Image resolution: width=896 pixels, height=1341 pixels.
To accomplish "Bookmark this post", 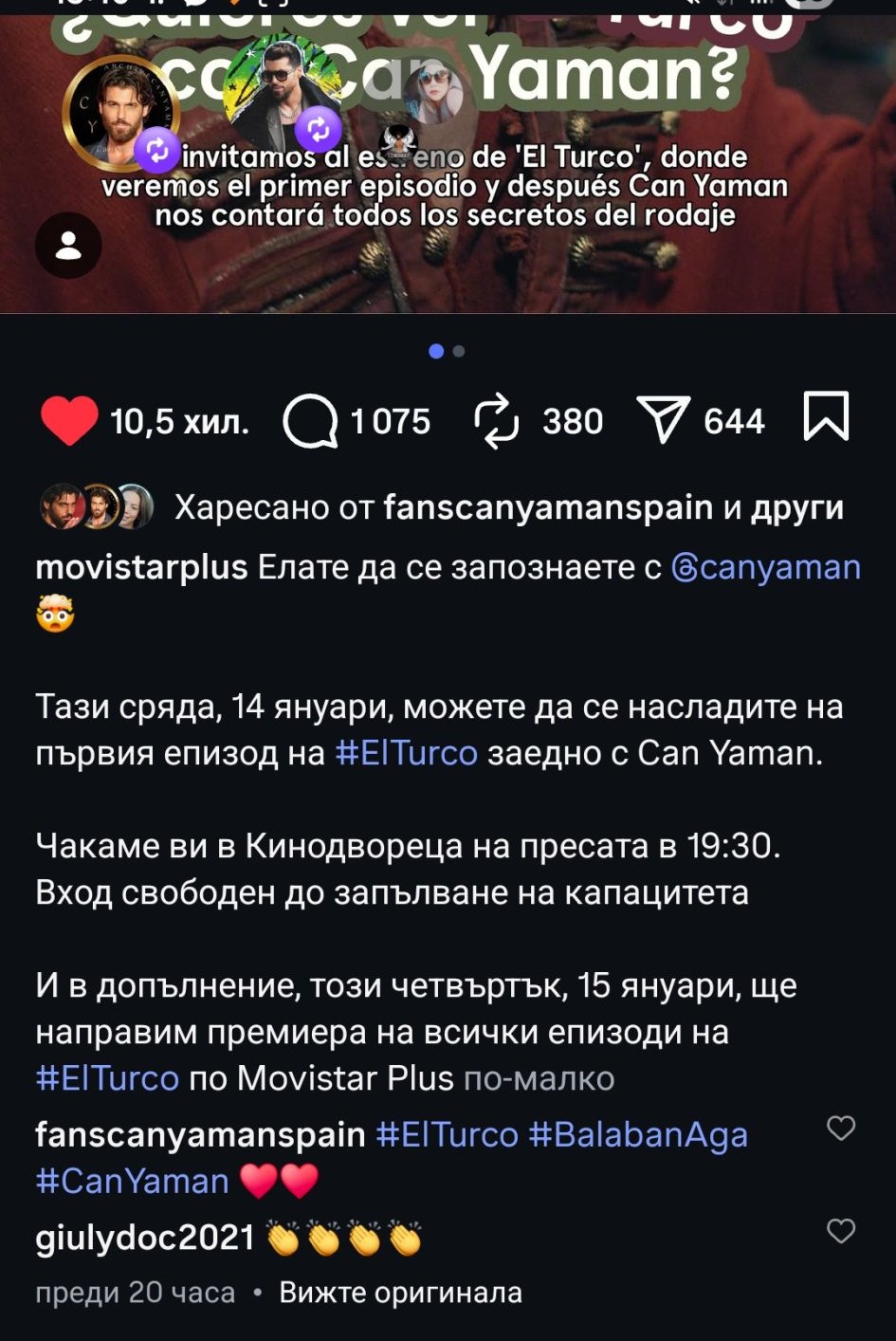I will tap(826, 418).
